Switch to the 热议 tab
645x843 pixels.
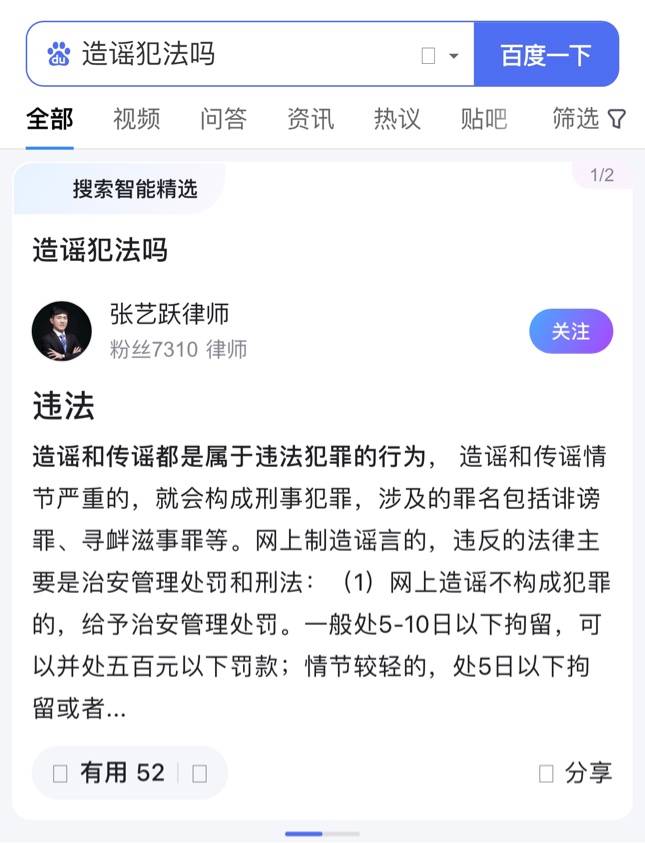tap(397, 119)
